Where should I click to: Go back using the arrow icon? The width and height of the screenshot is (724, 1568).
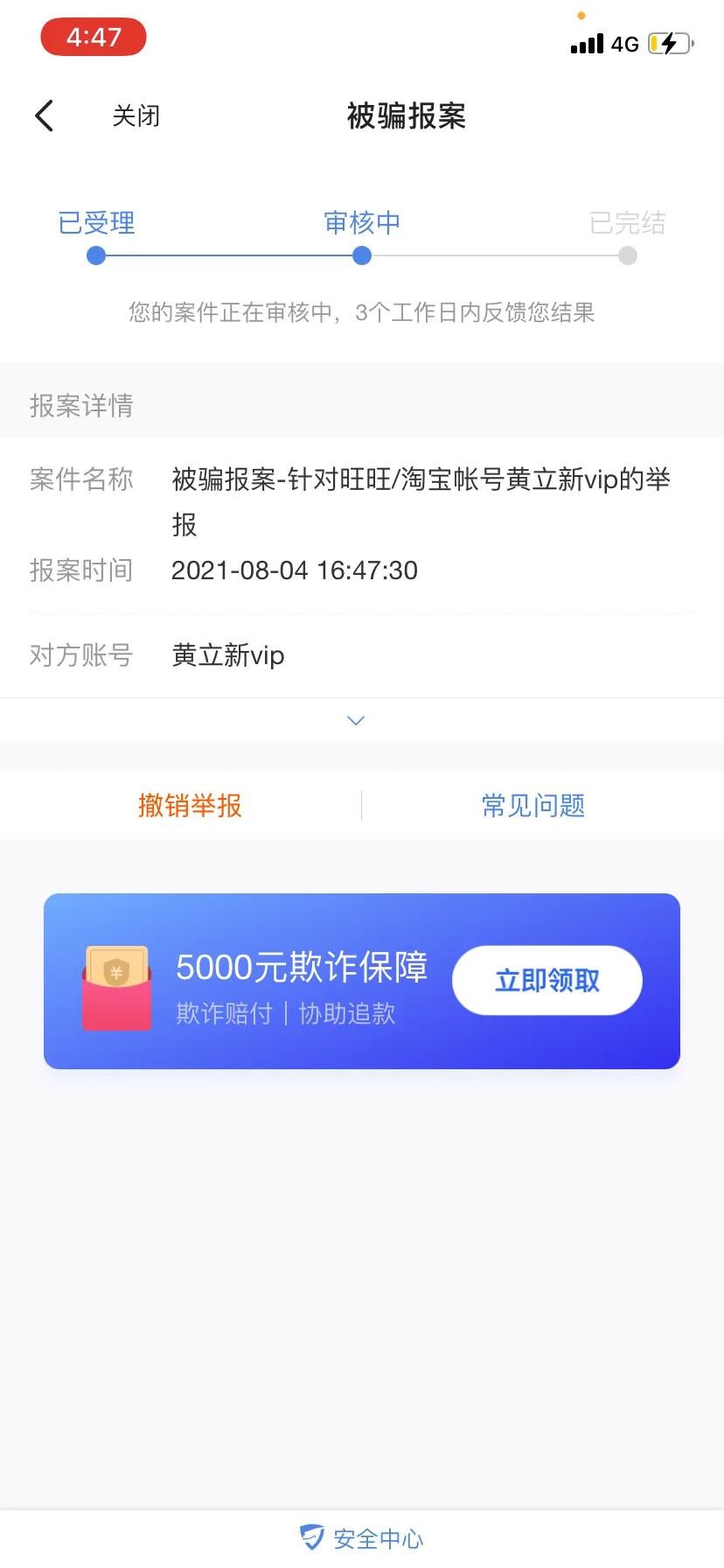tap(45, 115)
